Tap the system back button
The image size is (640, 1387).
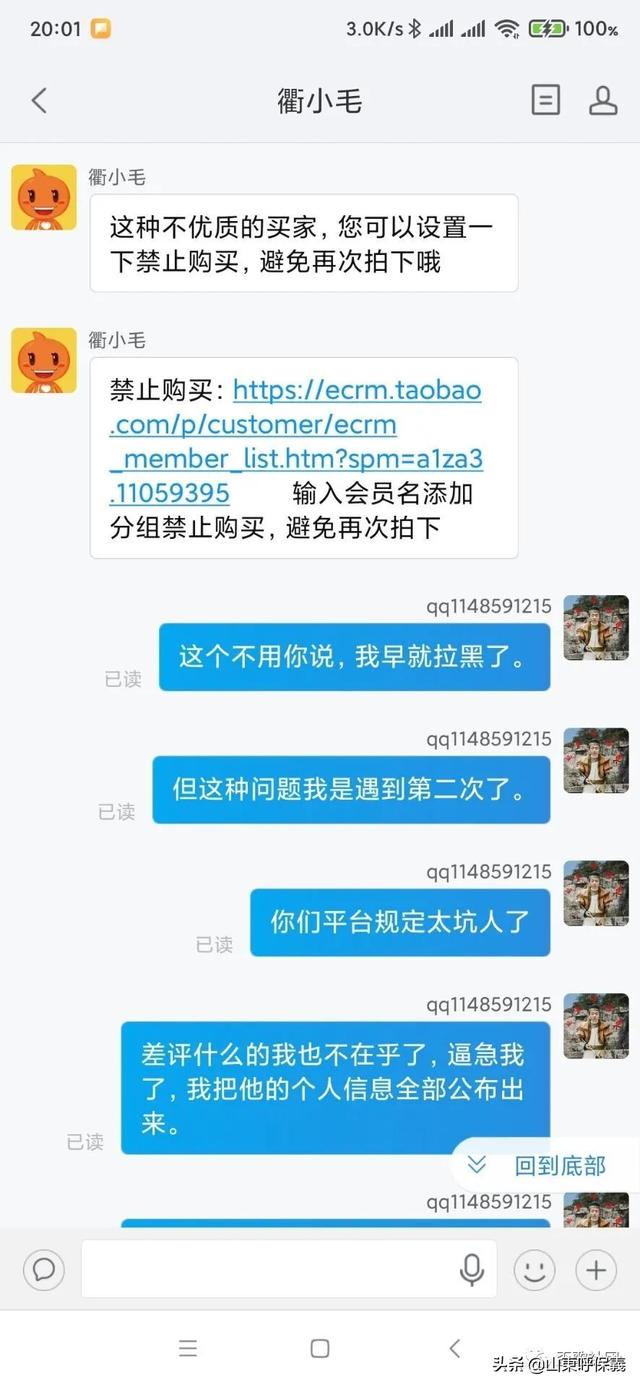[x=454, y=1348]
